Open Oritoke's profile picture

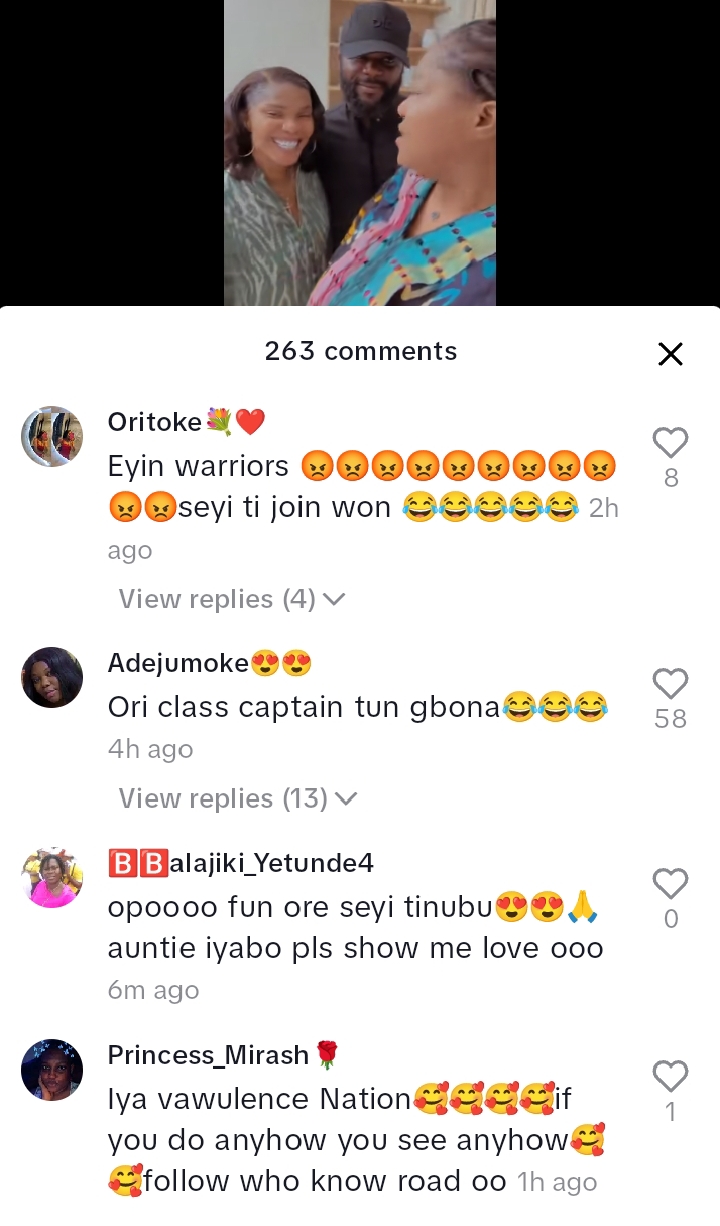pos(52,437)
